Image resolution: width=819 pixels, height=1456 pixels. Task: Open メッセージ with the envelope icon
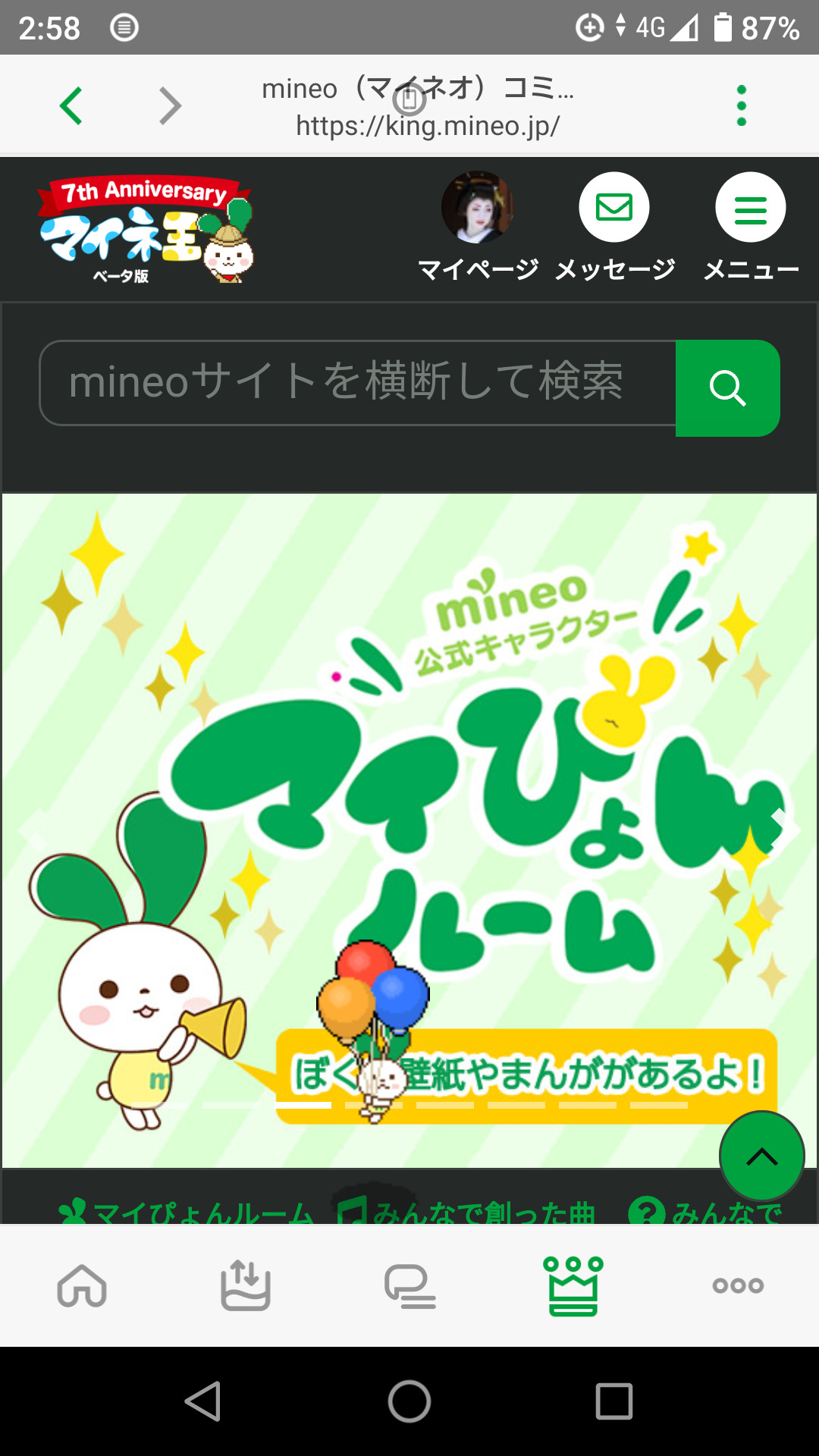[614, 206]
